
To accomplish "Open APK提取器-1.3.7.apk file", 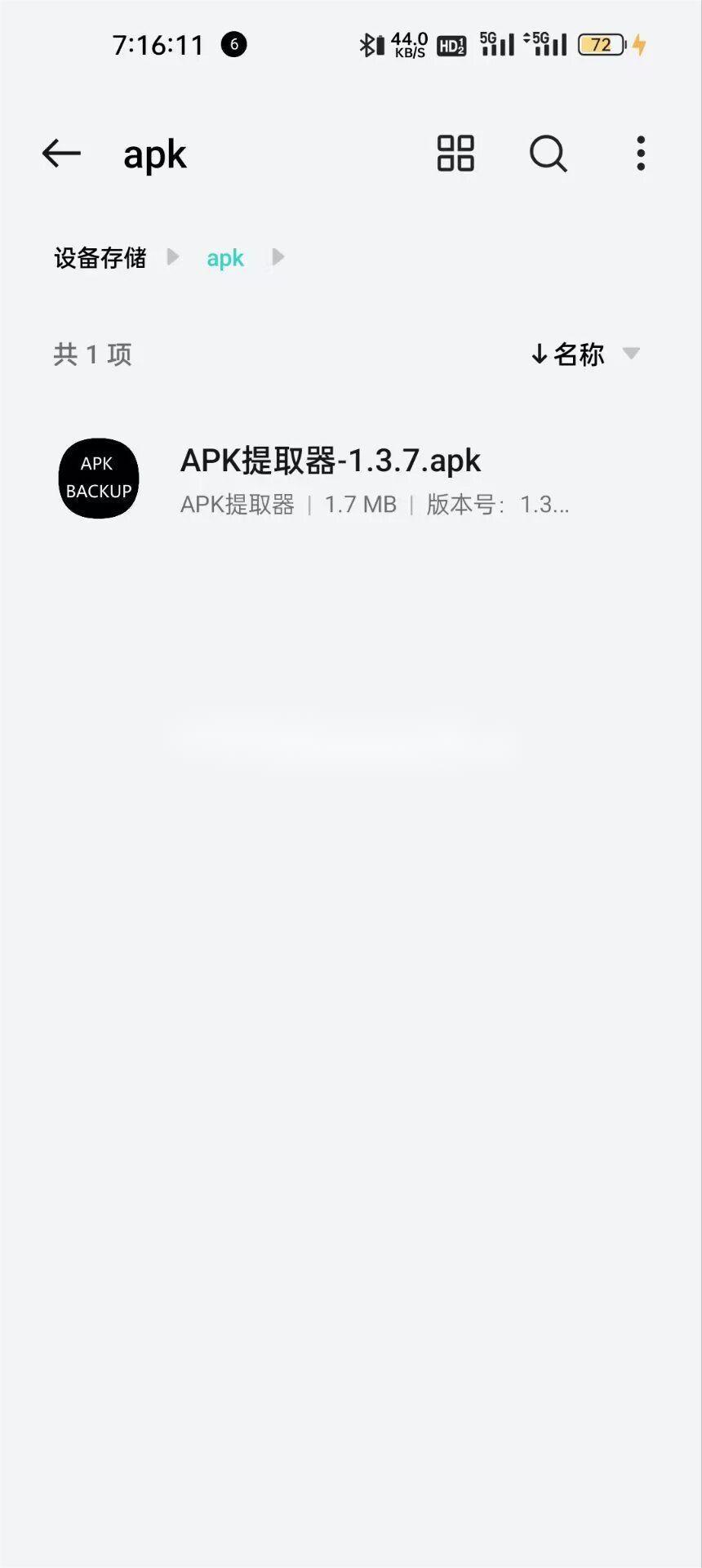I will (351, 479).
